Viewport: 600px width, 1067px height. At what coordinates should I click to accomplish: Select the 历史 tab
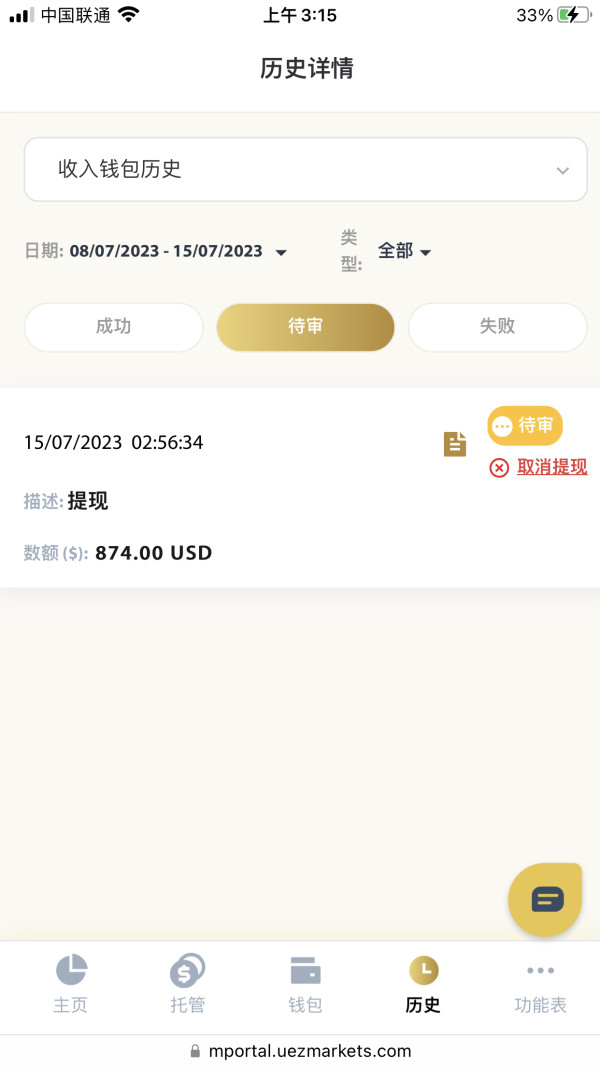pyautogui.click(x=423, y=985)
